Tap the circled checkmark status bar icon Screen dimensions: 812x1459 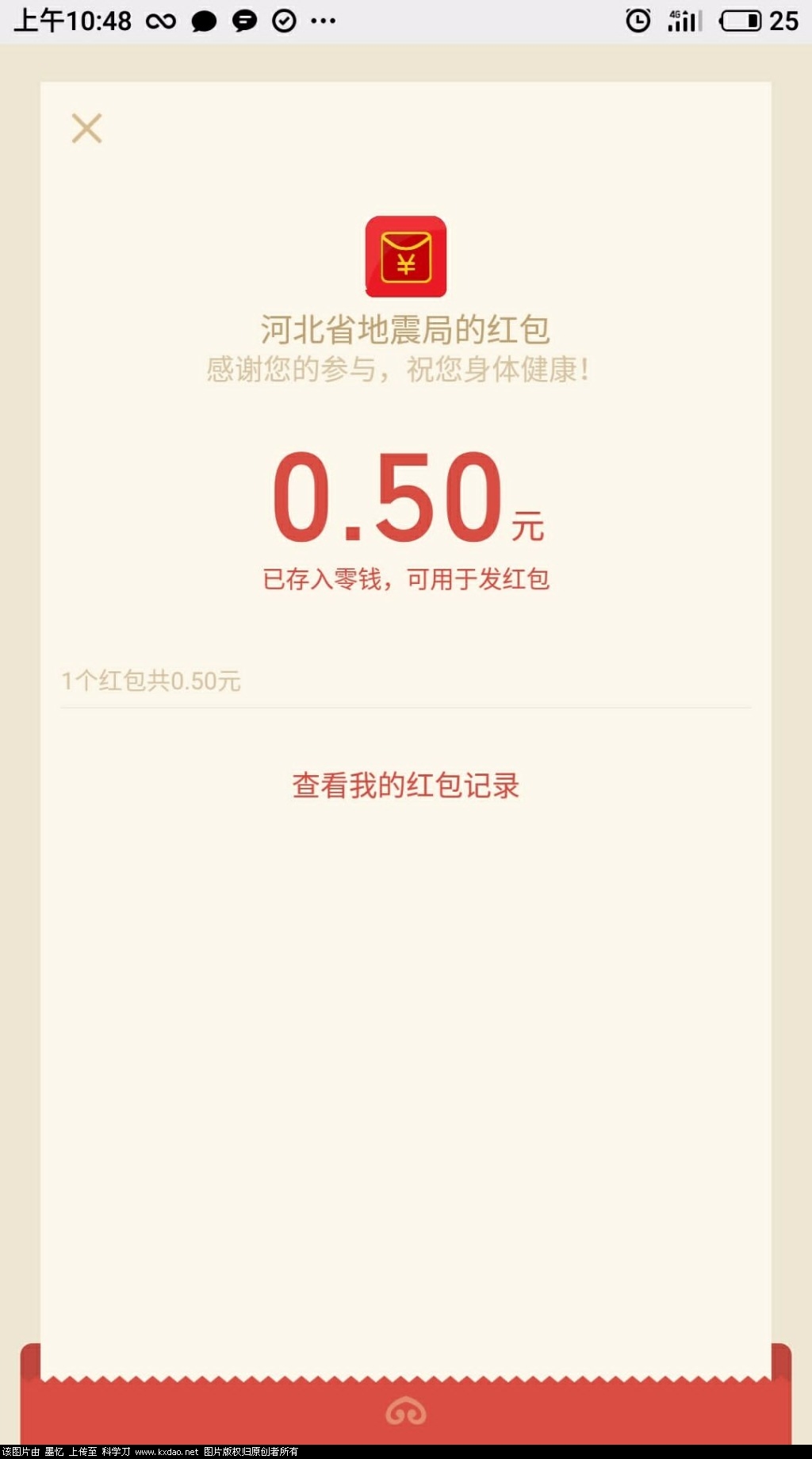click(x=284, y=21)
